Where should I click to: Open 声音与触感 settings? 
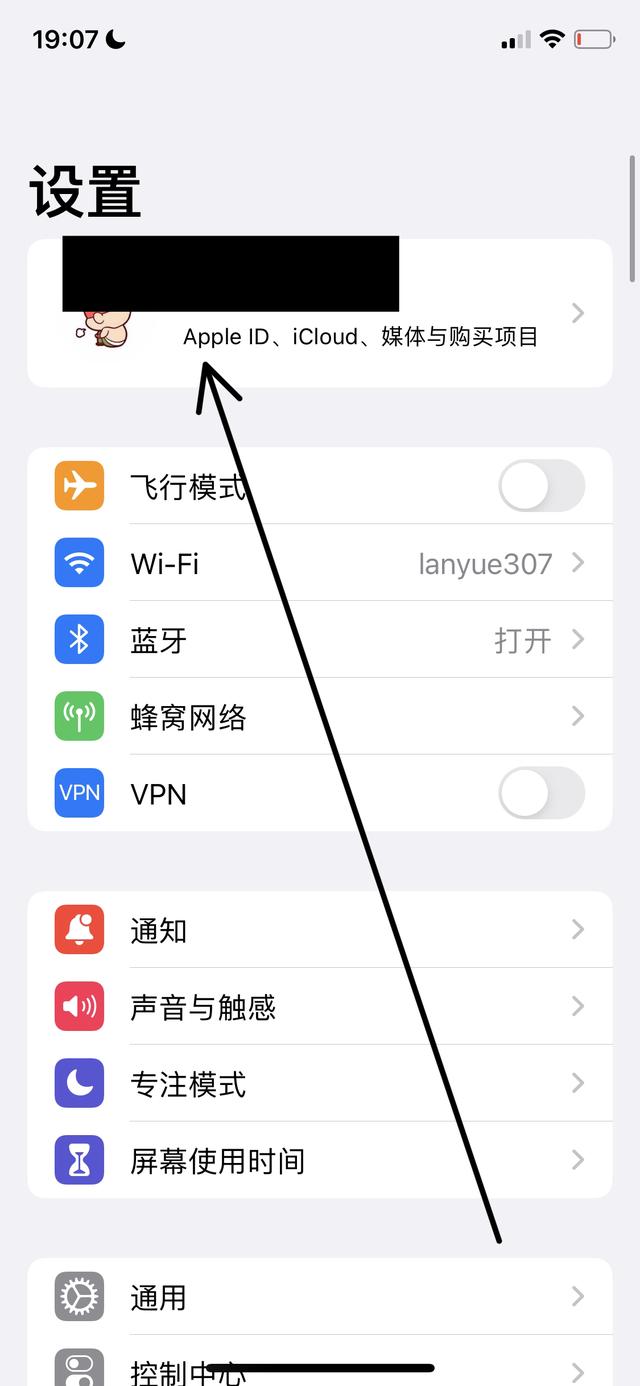tap(320, 1007)
